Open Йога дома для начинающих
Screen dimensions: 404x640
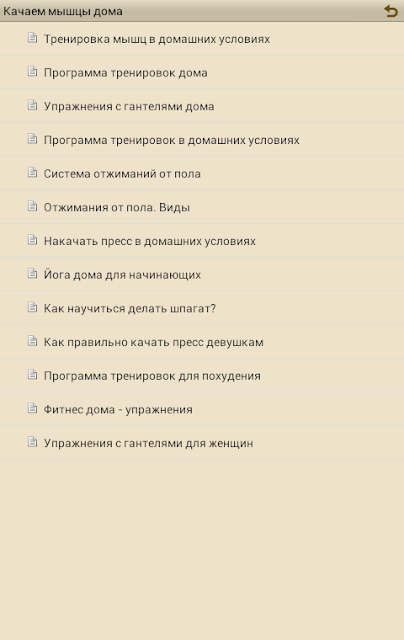(202, 275)
